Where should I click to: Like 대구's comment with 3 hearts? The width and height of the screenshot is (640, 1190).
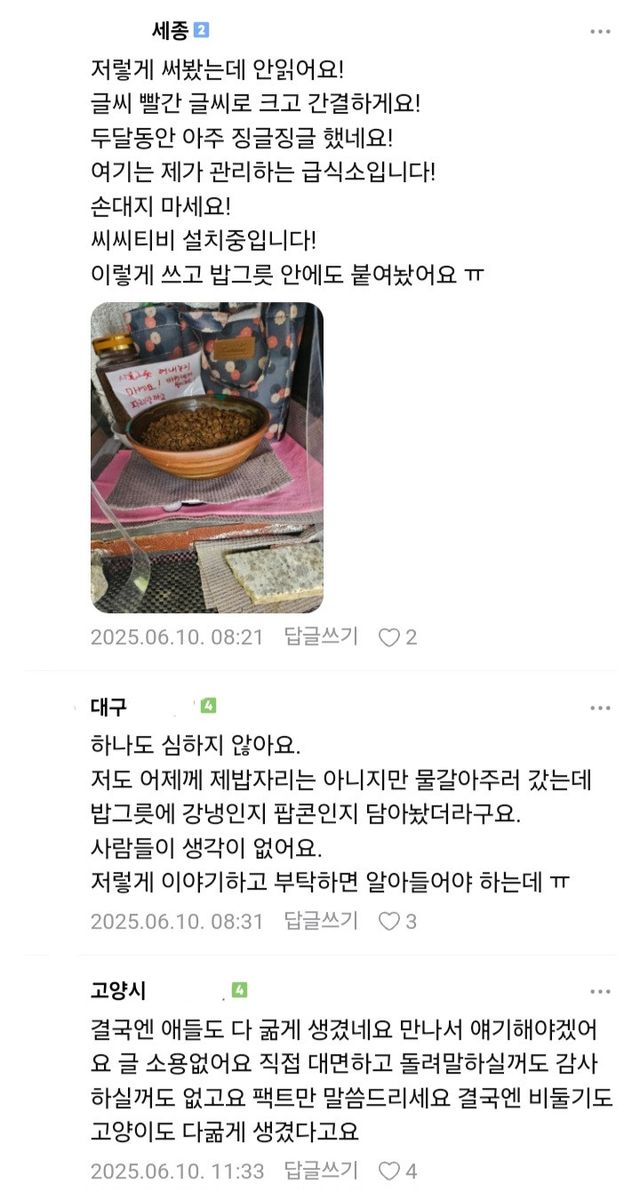click(398, 921)
